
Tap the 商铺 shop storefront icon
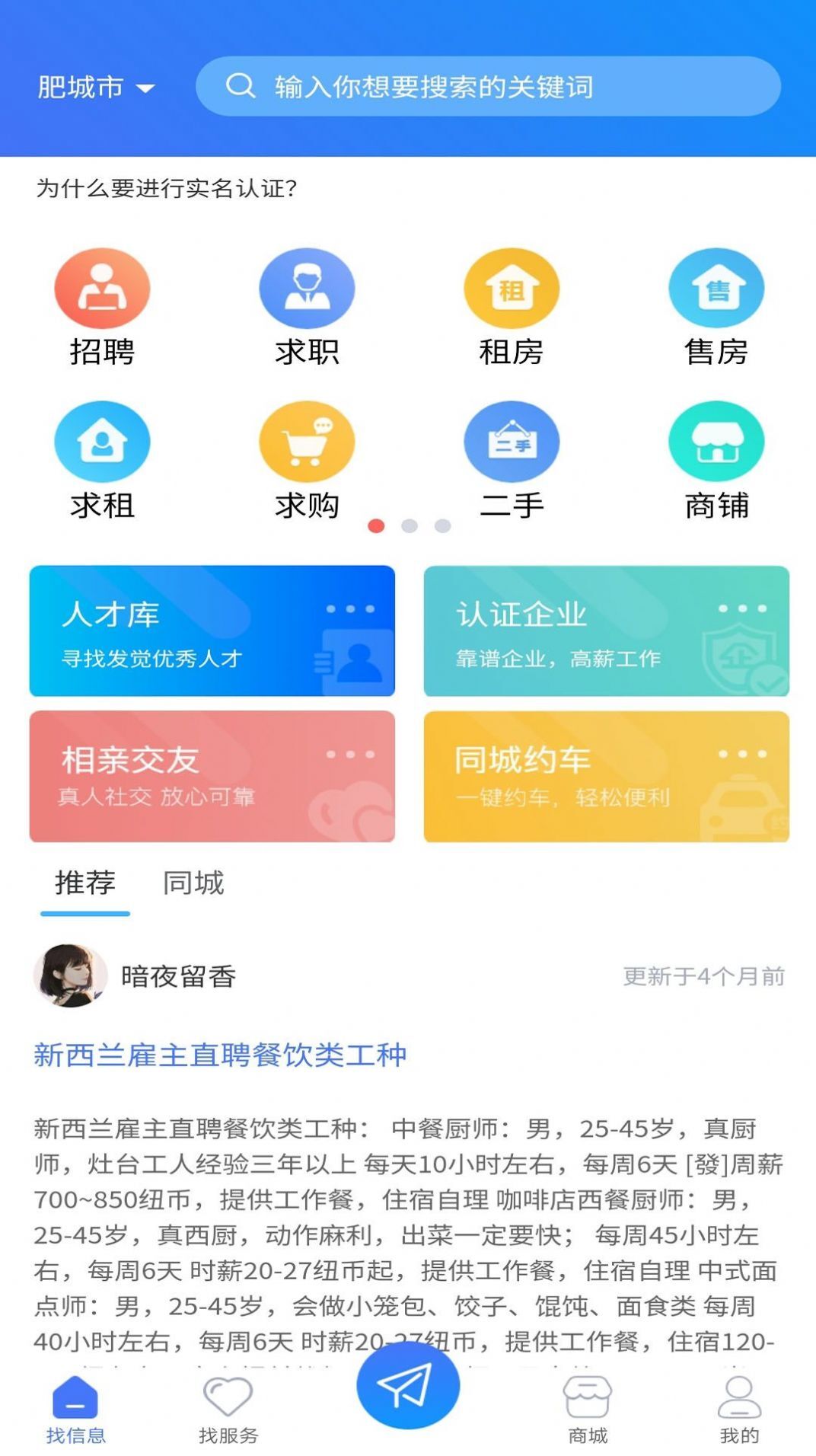(716, 440)
